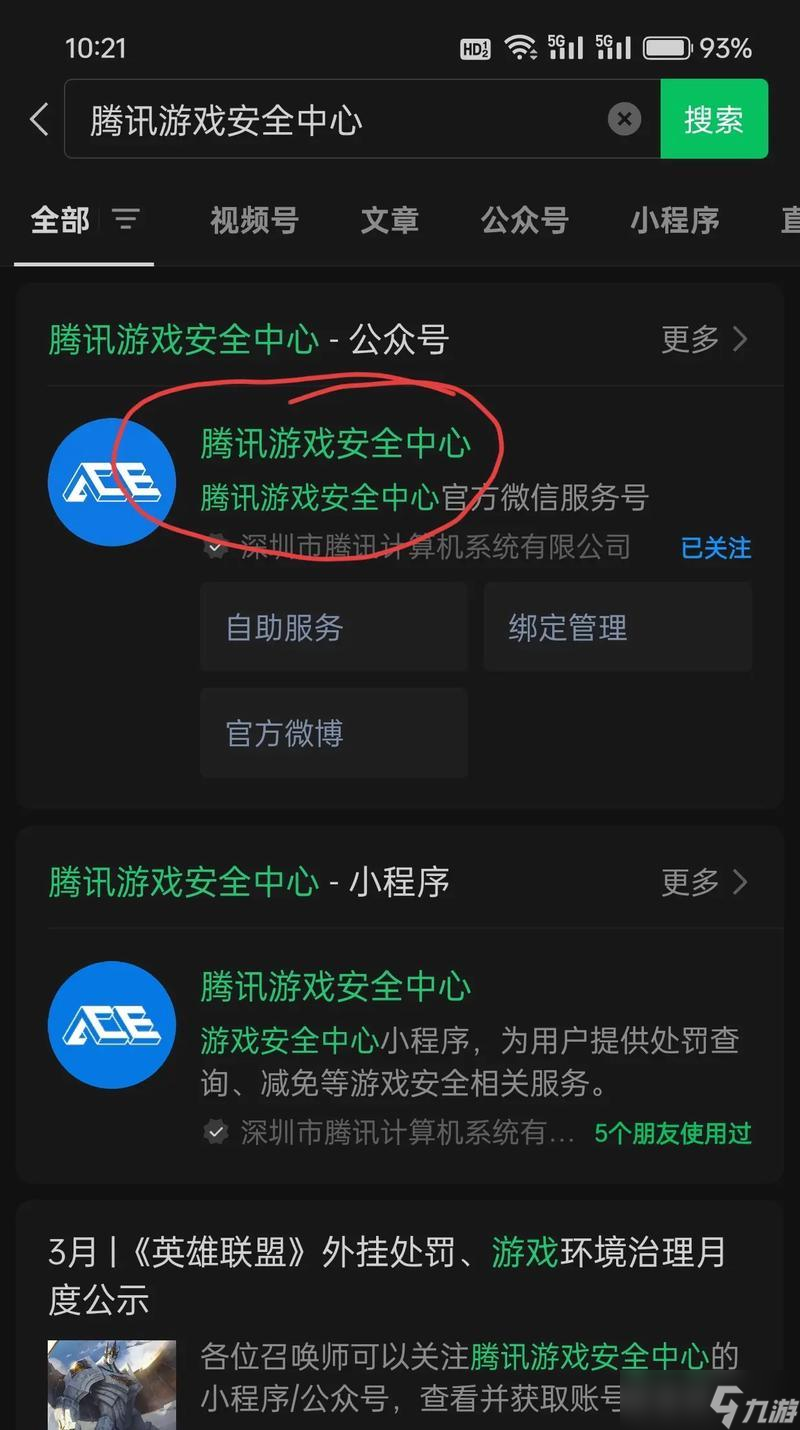Screen dimensions: 800x1430
Task: Select the 绑定管理 shortcut
Action: (617, 628)
